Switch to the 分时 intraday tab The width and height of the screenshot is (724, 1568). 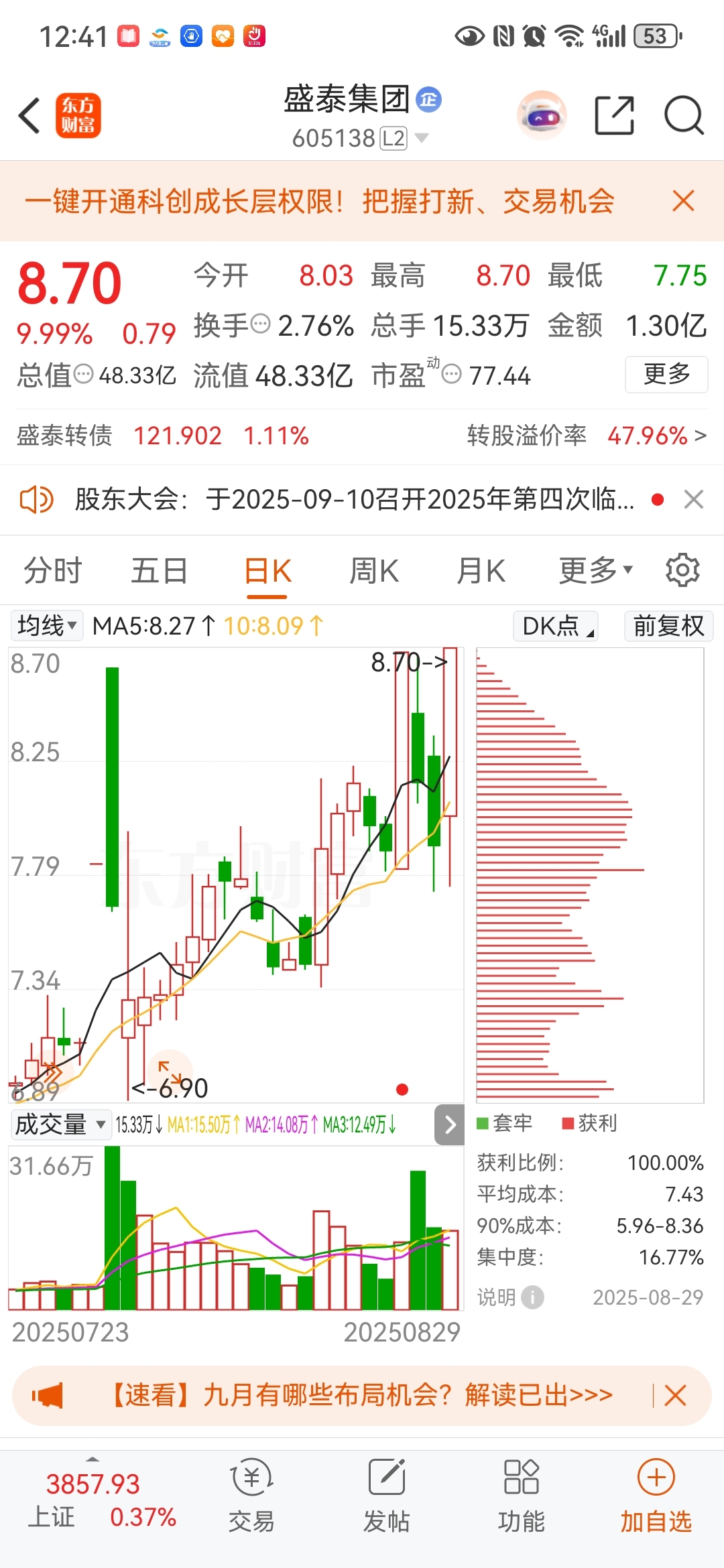coord(52,570)
